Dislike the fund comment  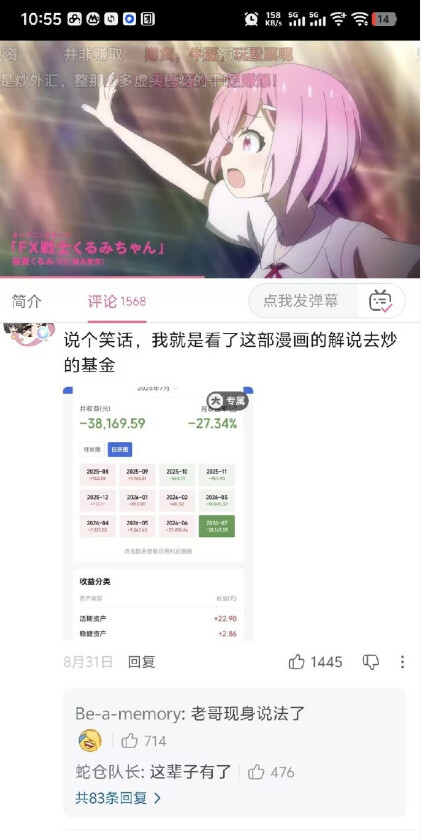371,662
